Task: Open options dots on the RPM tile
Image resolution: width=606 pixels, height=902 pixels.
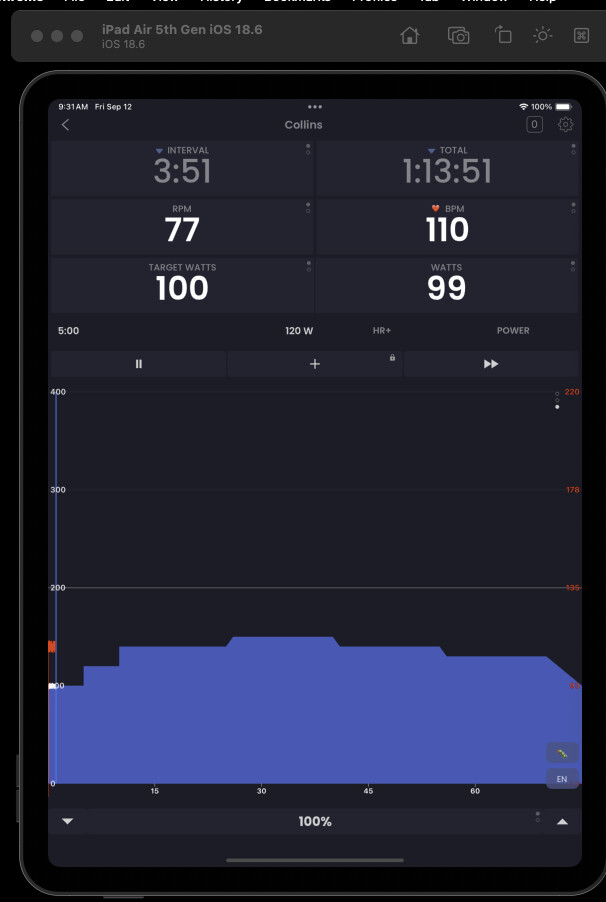Action: coord(308,208)
